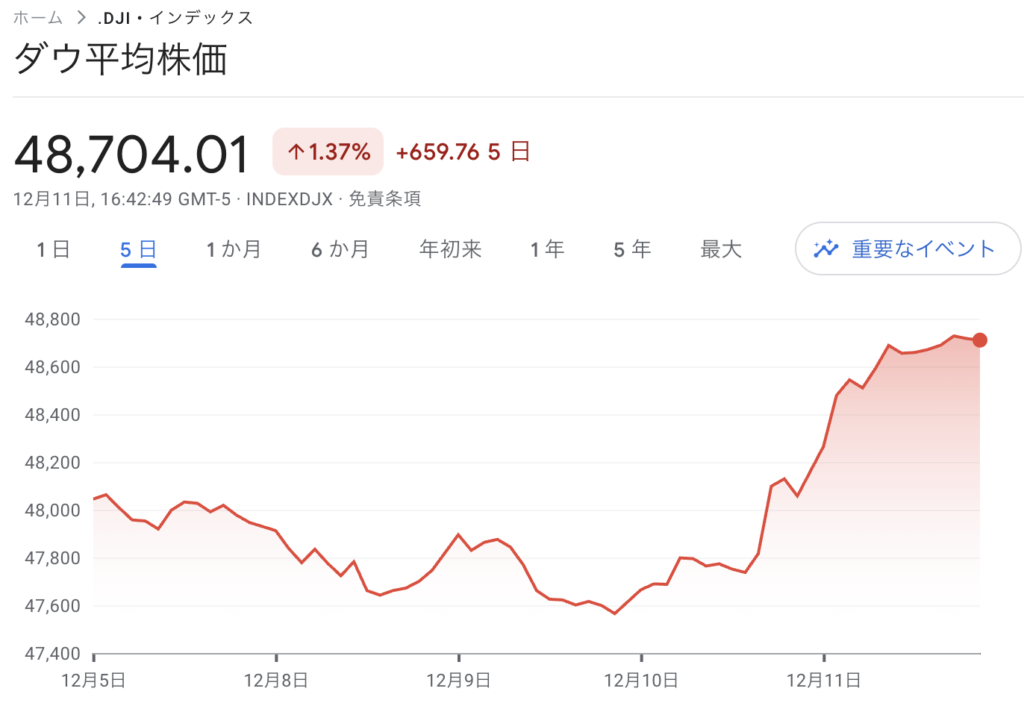Select the 年初来 range tab
The width and height of the screenshot is (1024, 703).
[450, 249]
